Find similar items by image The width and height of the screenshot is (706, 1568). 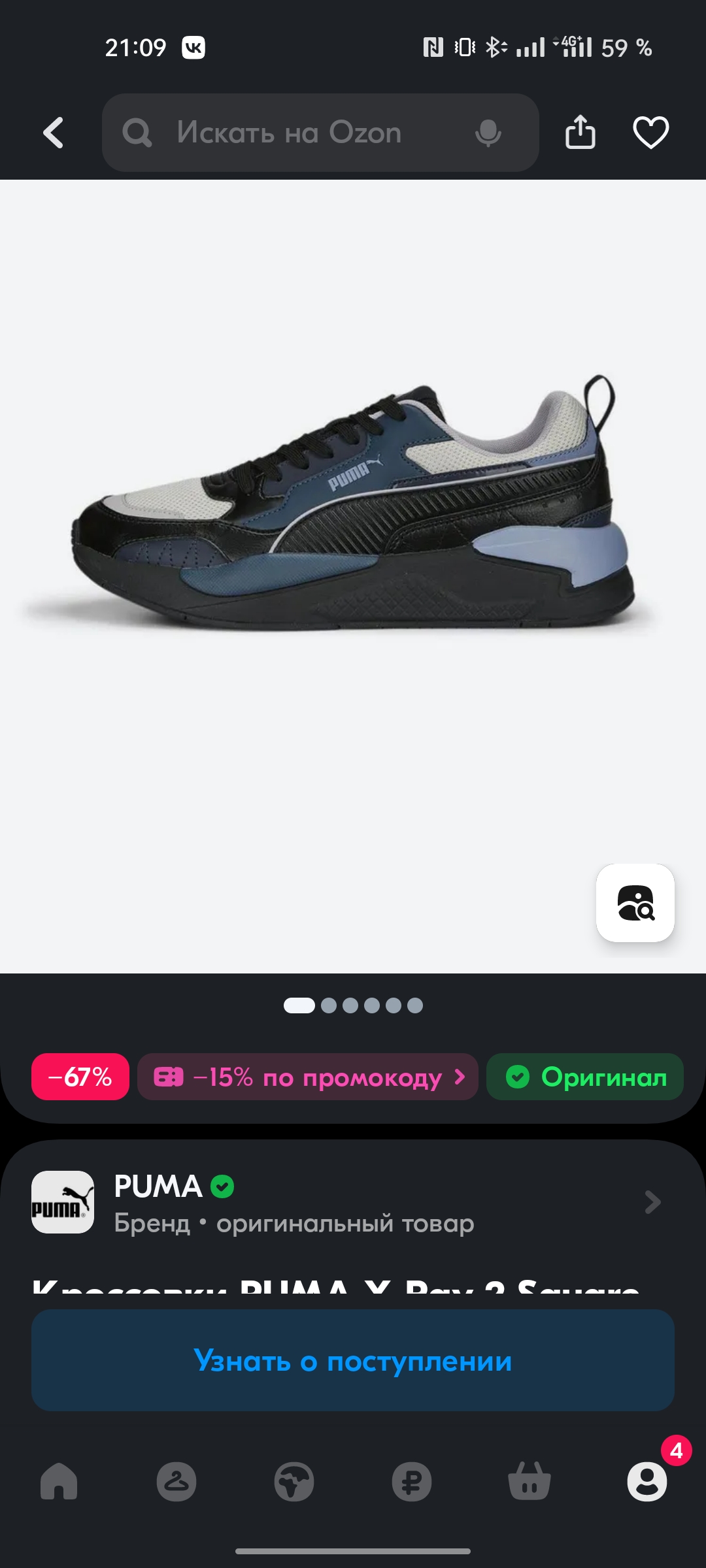click(x=635, y=903)
